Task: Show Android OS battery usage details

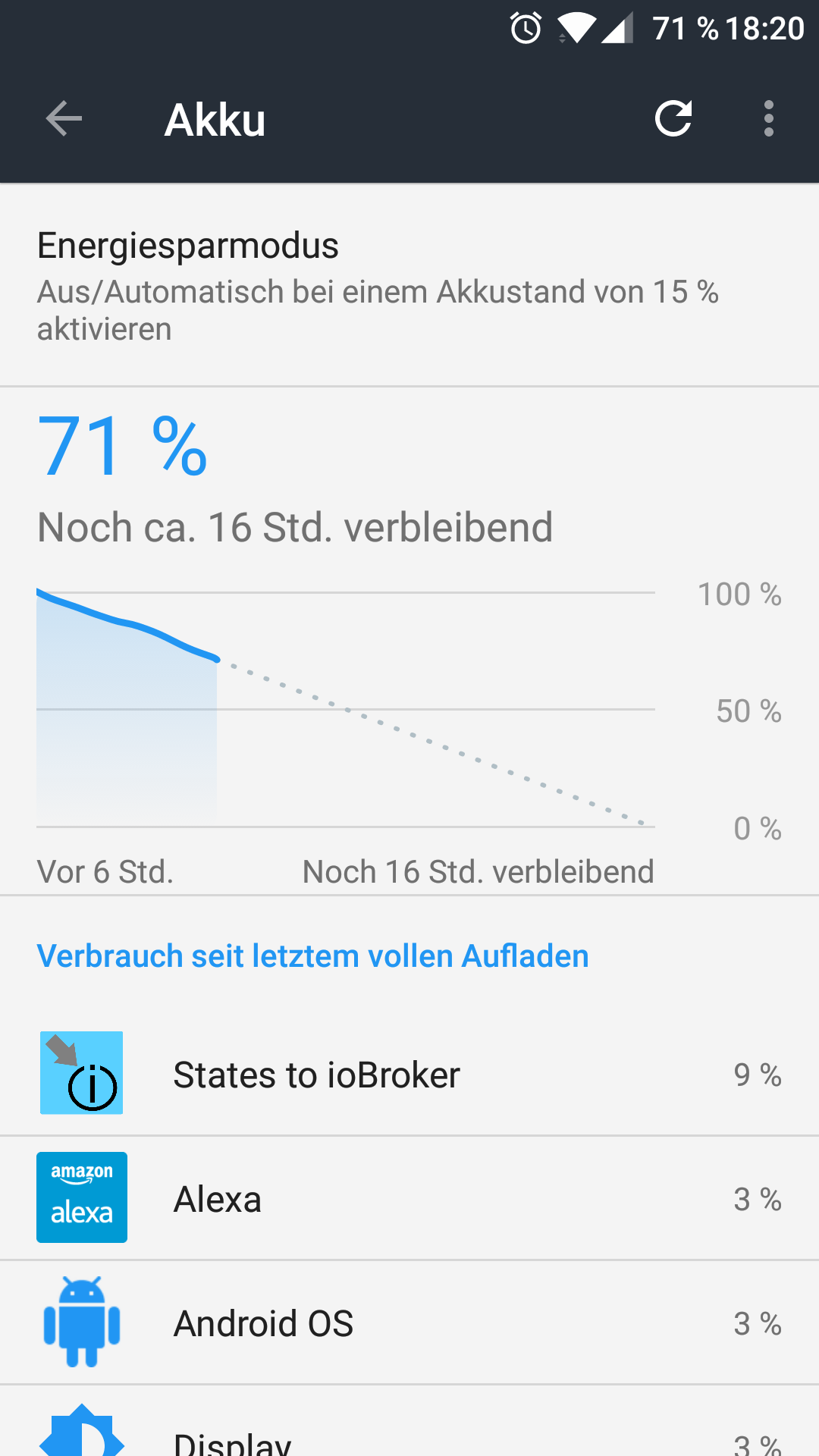Action: click(409, 1323)
